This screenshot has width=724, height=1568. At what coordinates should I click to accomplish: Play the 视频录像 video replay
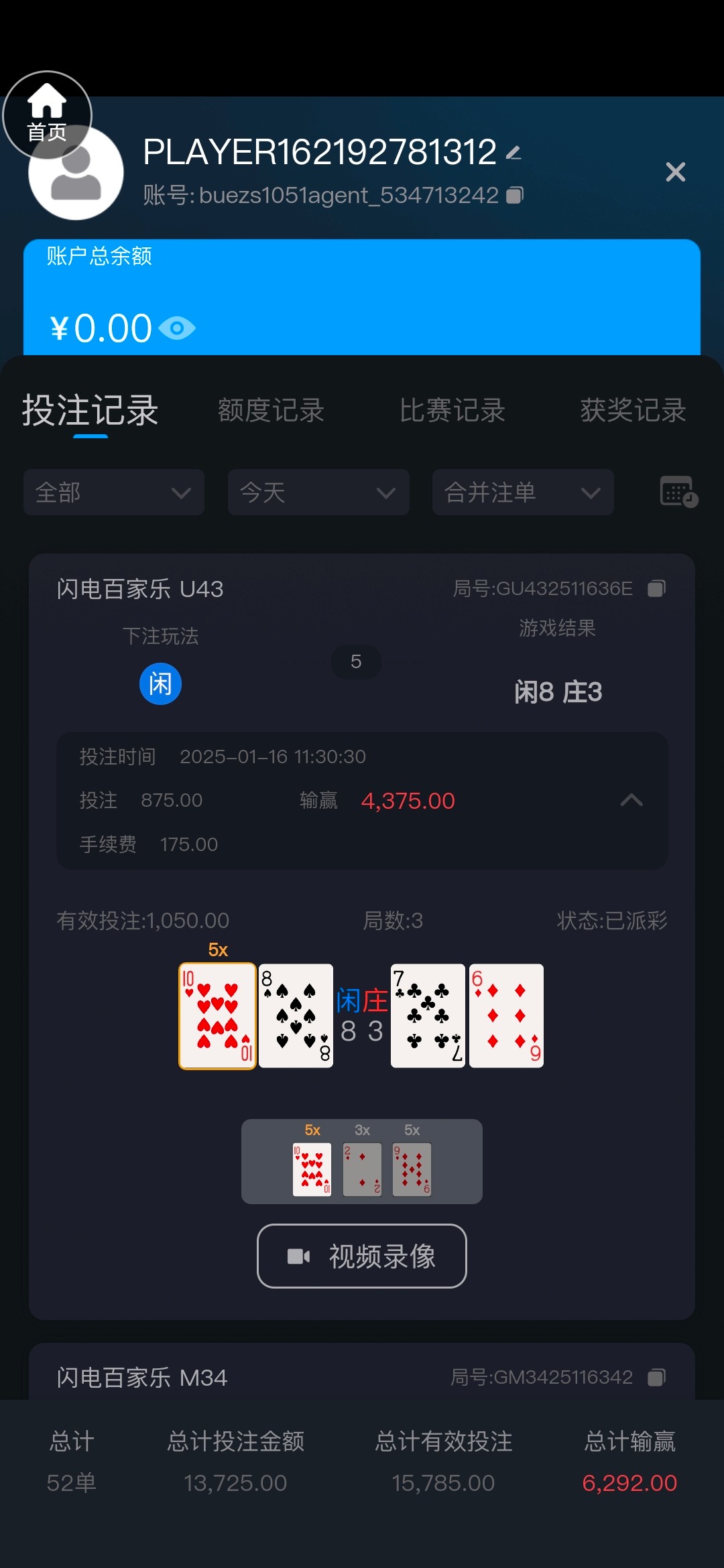[362, 1256]
